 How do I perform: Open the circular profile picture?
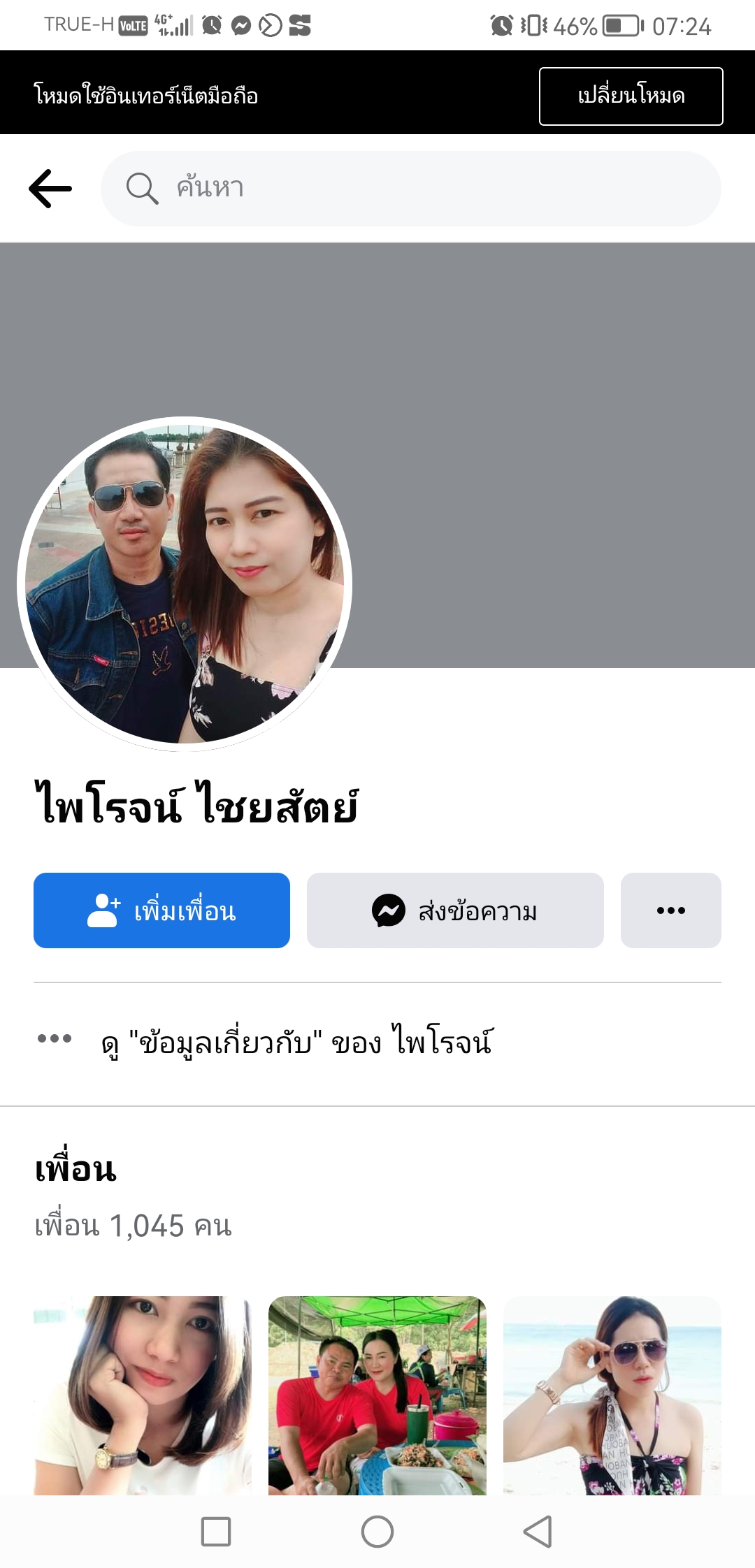pos(185,584)
